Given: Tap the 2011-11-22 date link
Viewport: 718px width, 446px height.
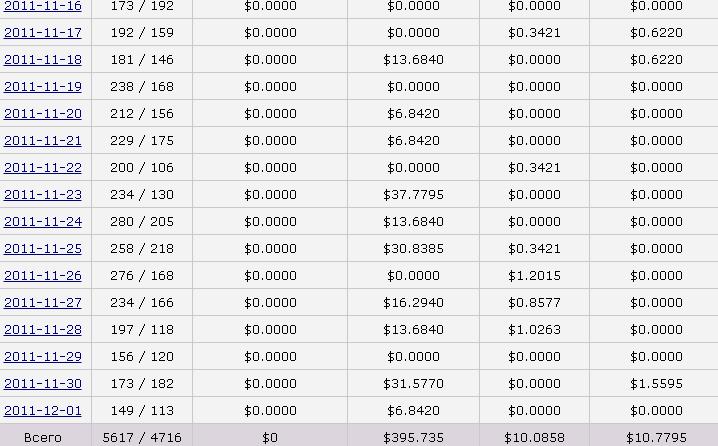Looking at the screenshot, I should [x=43, y=168].
